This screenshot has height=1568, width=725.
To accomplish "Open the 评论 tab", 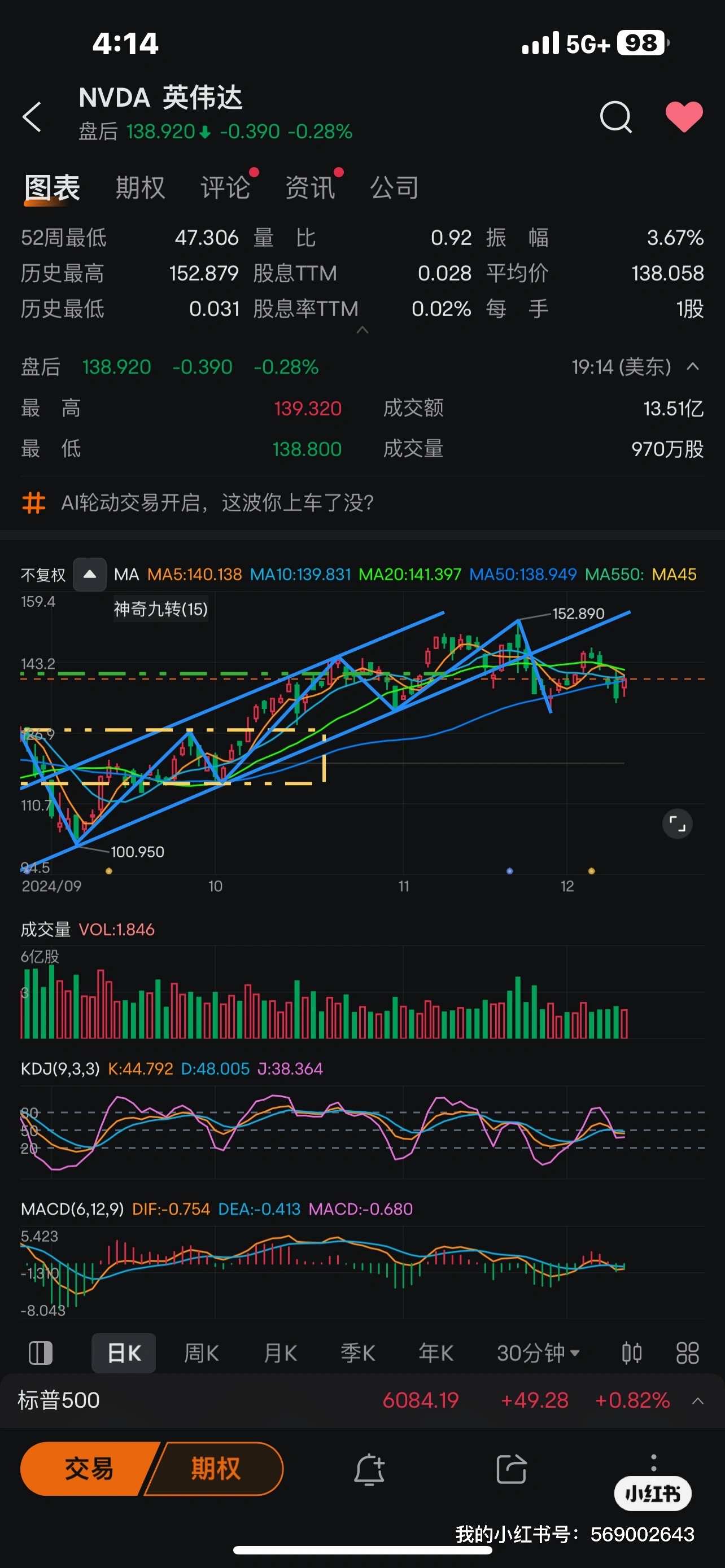I will (x=225, y=187).
